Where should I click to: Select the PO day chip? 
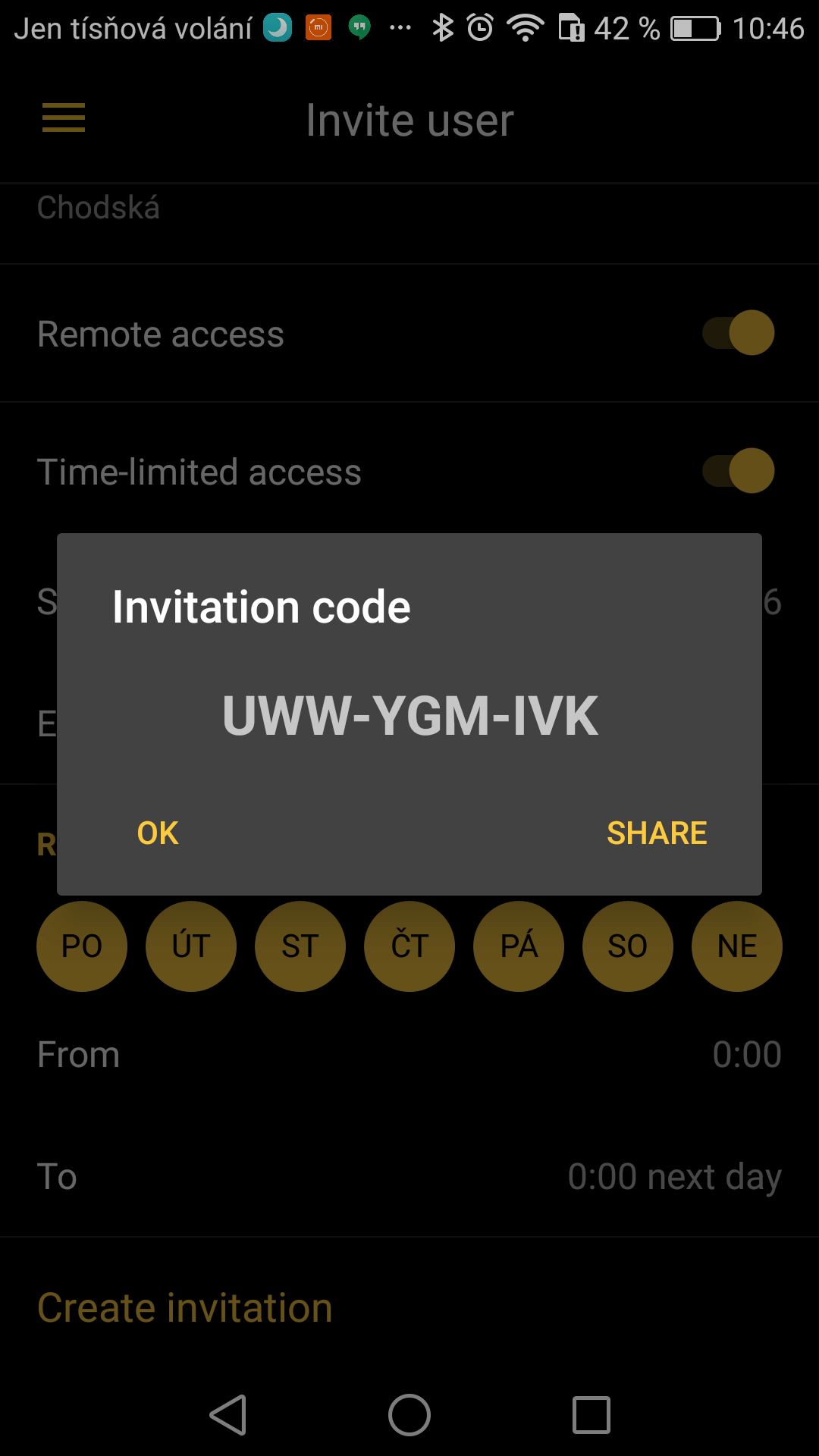[x=82, y=946]
